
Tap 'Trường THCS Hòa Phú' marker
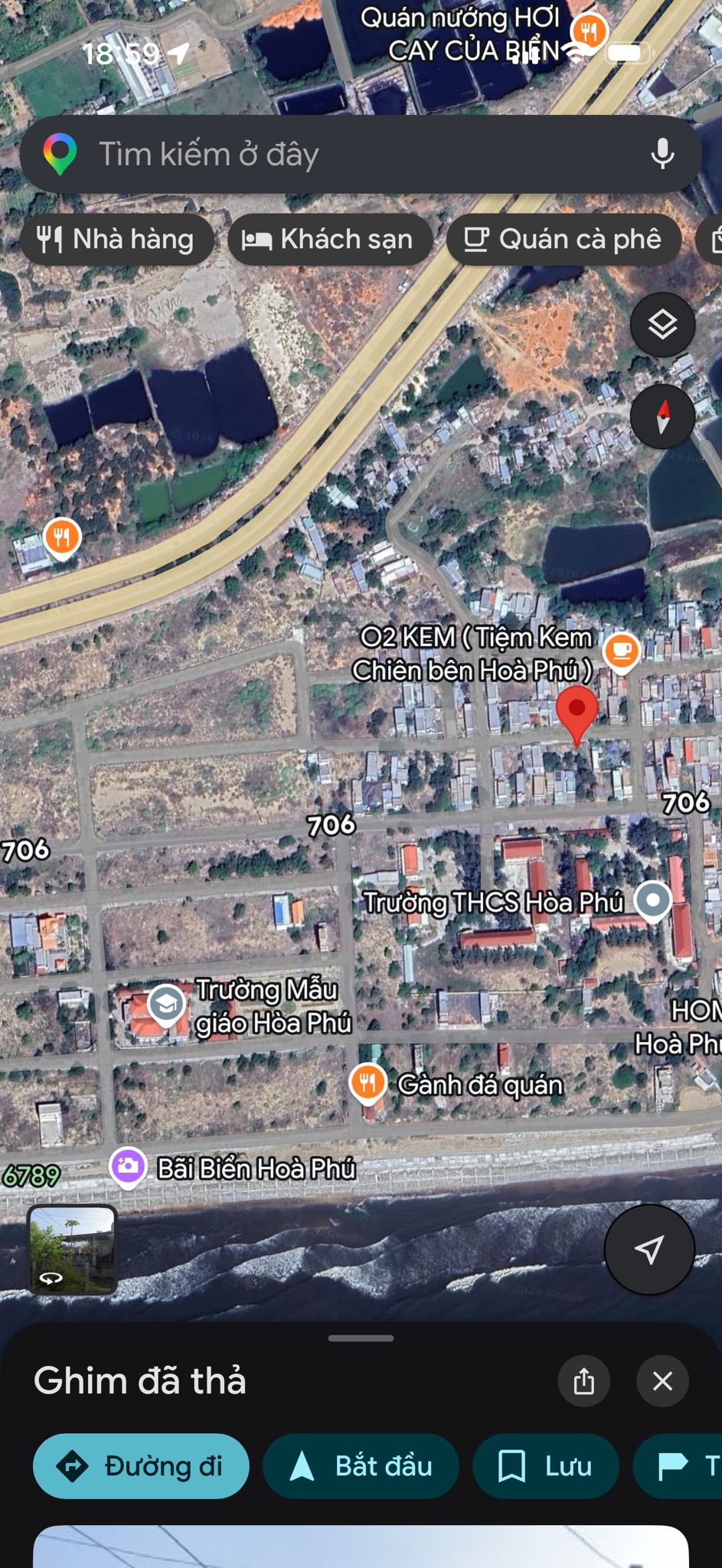(x=653, y=900)
